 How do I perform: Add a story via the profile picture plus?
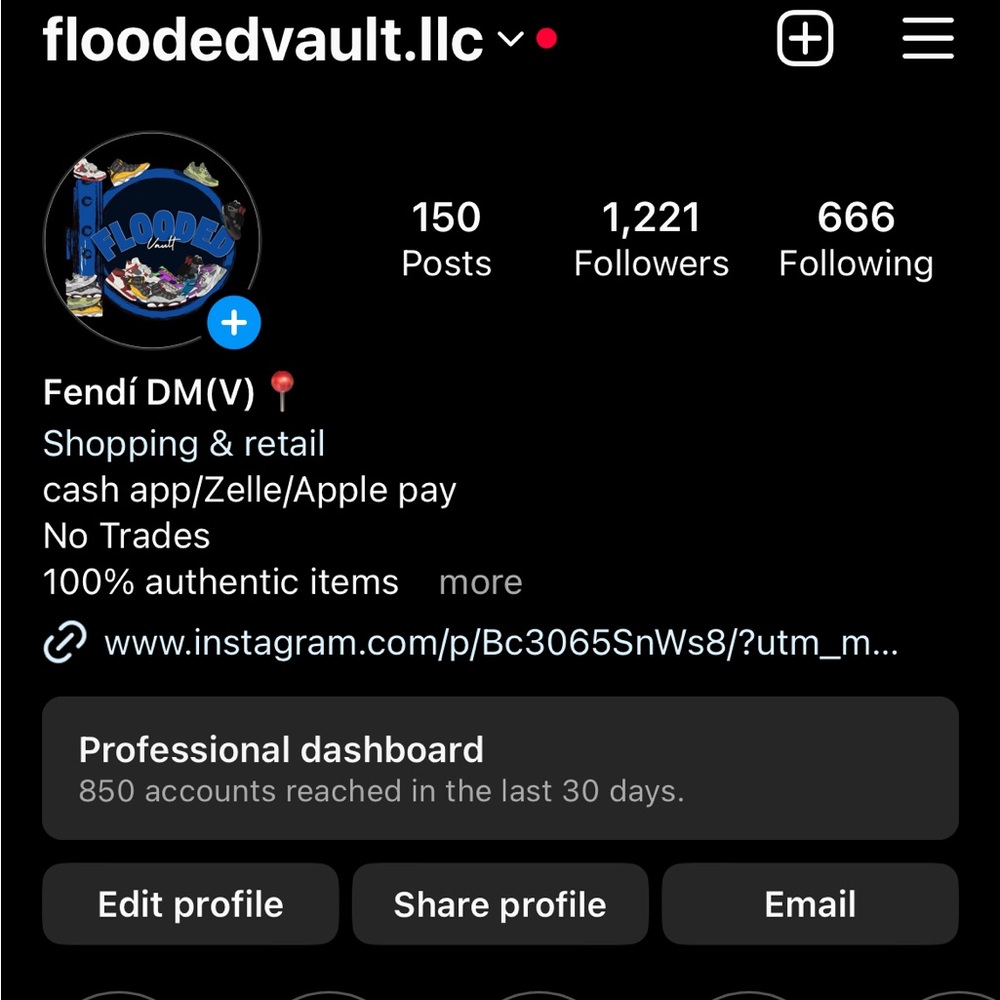pos(234,323)
